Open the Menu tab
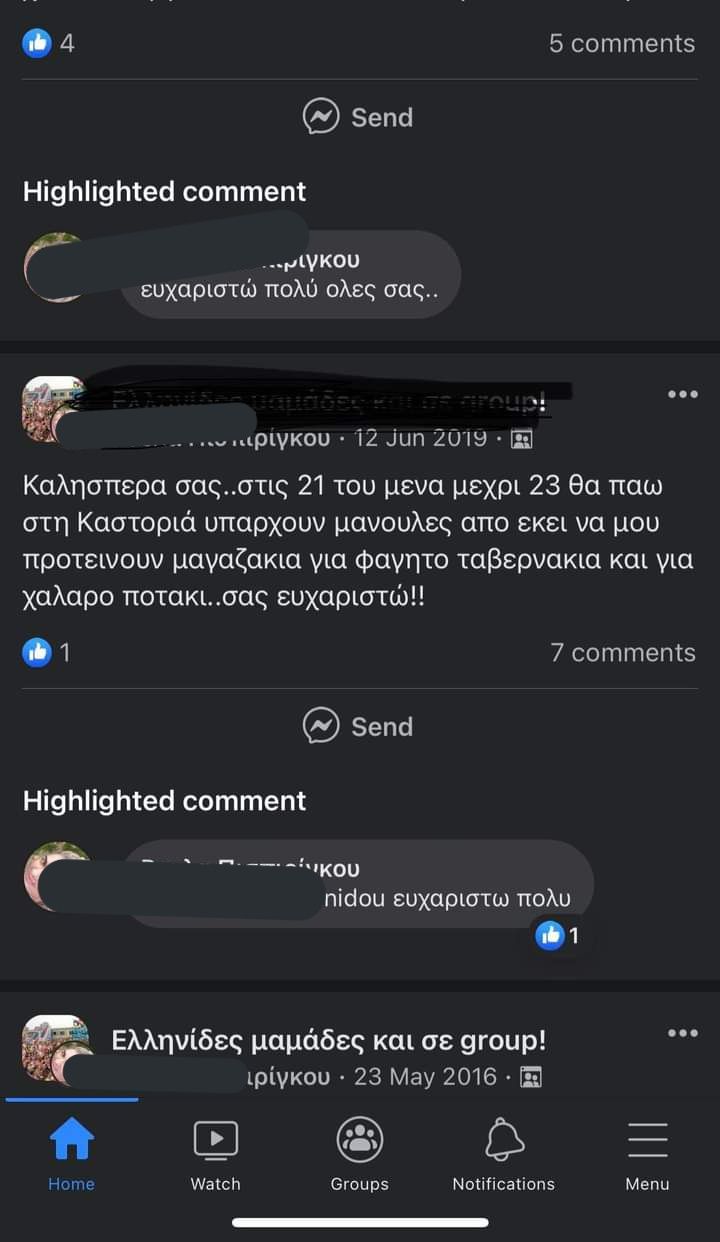The height and width of the screenshot is (1242, 720). coord(647,1153)
